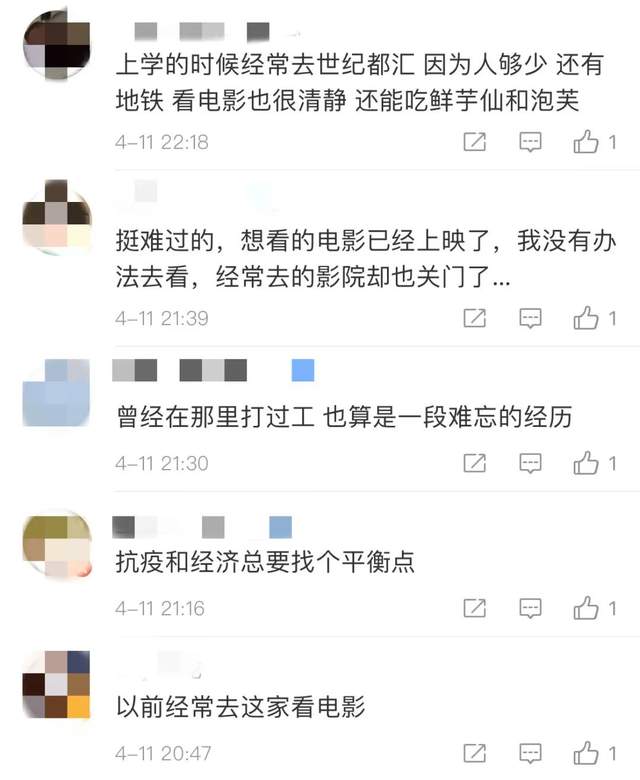The height and width of the screenshot is (780, 640).
Task: Reply to the 抗疫和经济总要找个平衡点 comment
Action: click(x=531, y=608)
